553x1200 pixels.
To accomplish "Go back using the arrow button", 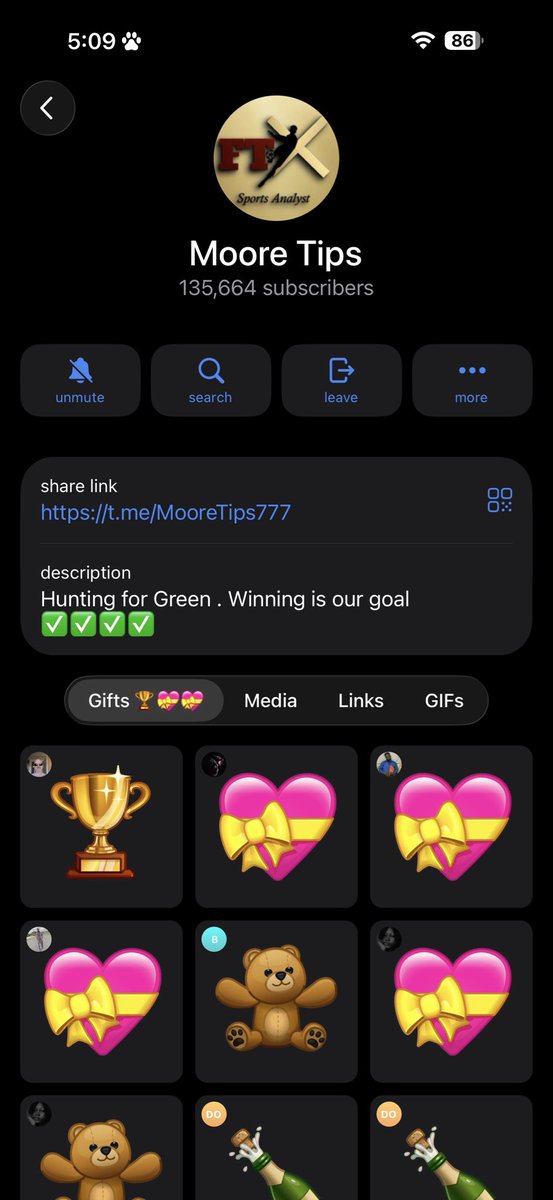I will tap(48, 108).
